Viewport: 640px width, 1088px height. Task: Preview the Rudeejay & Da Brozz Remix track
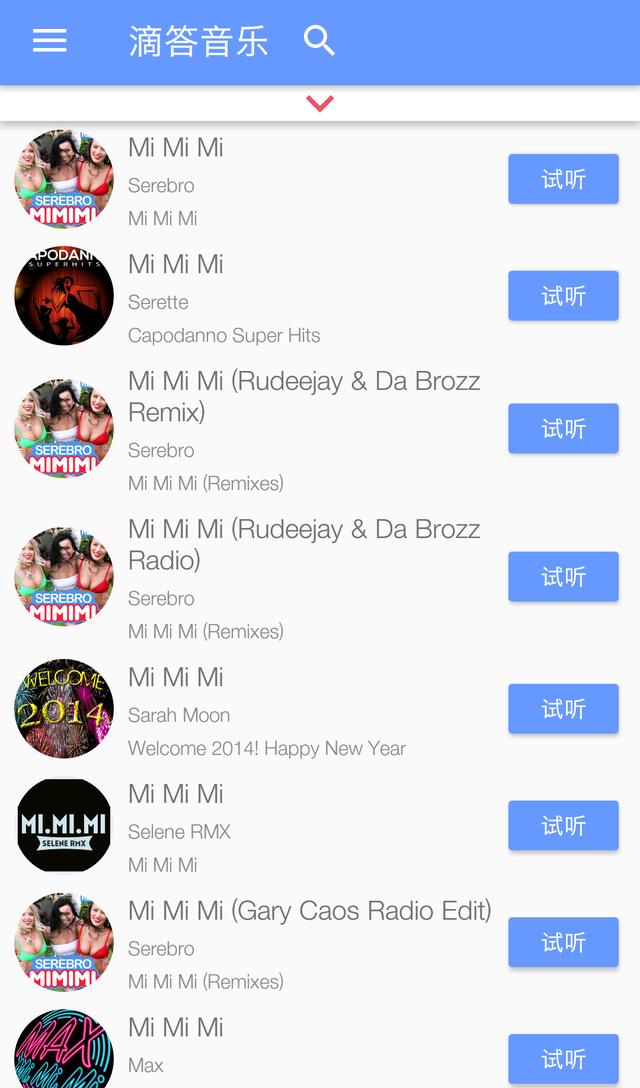tap(563, 429)
